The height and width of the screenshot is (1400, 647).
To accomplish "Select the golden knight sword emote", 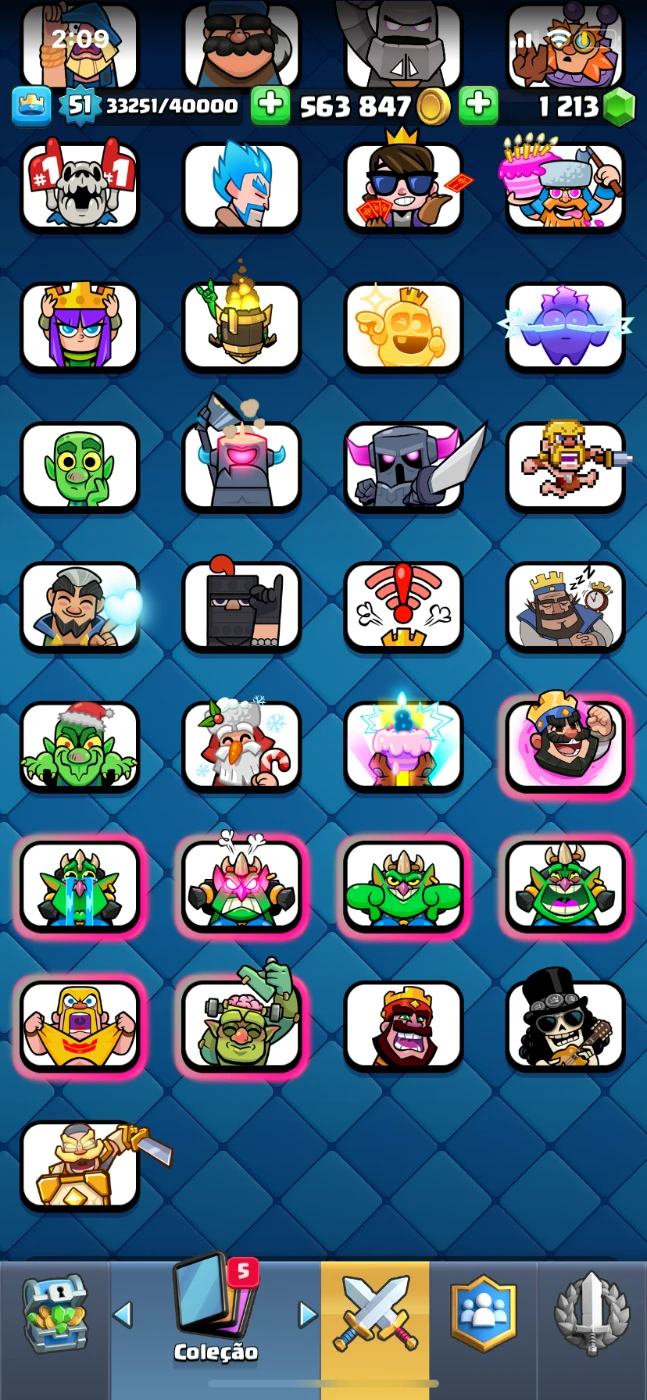I will [80, 1164].
